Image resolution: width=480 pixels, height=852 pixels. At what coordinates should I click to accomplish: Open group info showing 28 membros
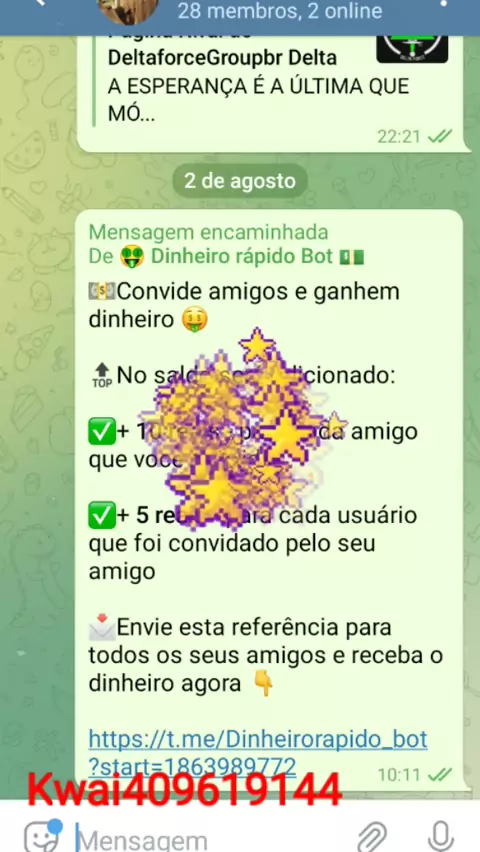click(280, 10)
